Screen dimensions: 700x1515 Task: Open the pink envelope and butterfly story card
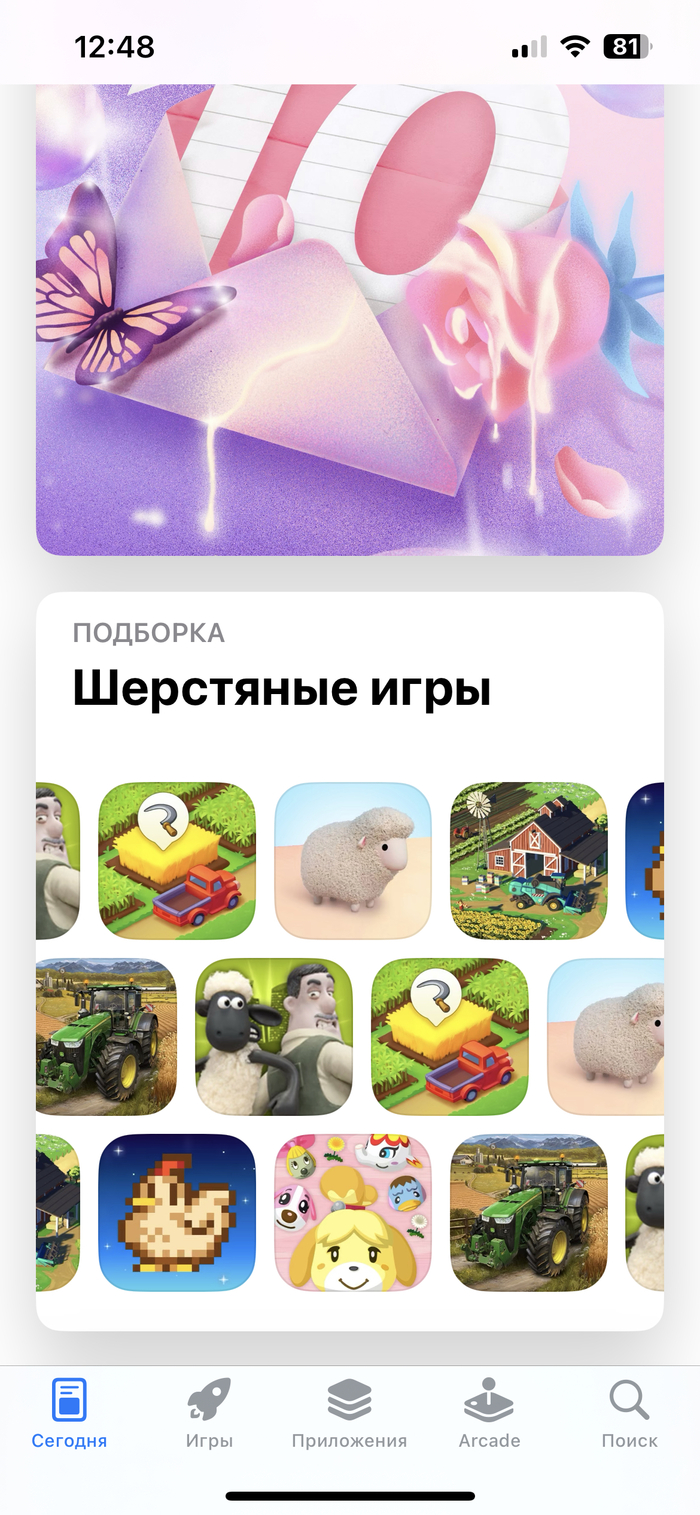tap(350, 320)
